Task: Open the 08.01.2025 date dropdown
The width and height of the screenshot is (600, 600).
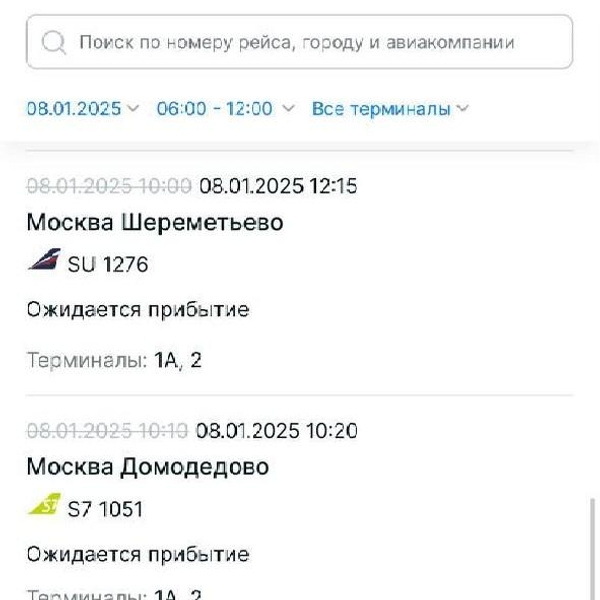Action: point(82,109)
